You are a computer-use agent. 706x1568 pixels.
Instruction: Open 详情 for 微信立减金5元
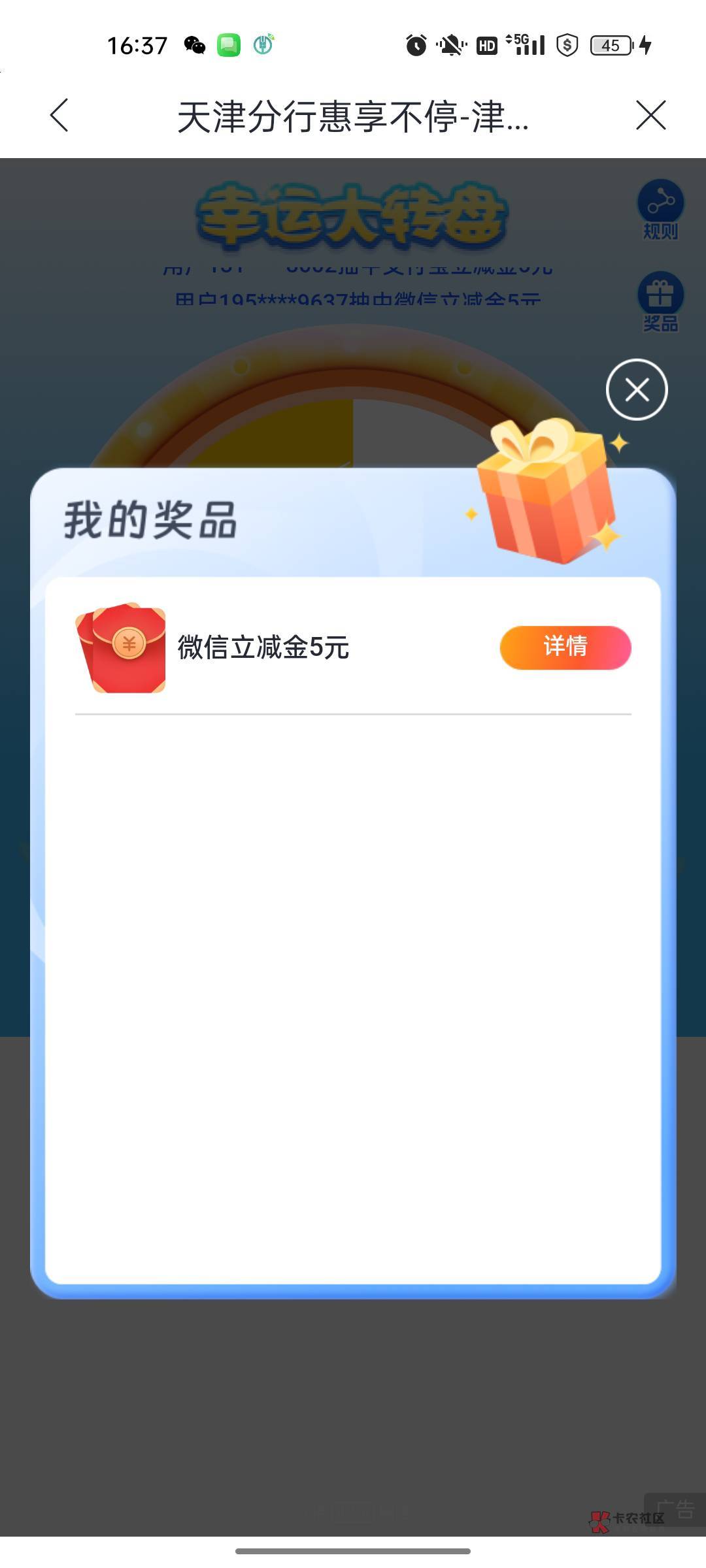point(565,647)
